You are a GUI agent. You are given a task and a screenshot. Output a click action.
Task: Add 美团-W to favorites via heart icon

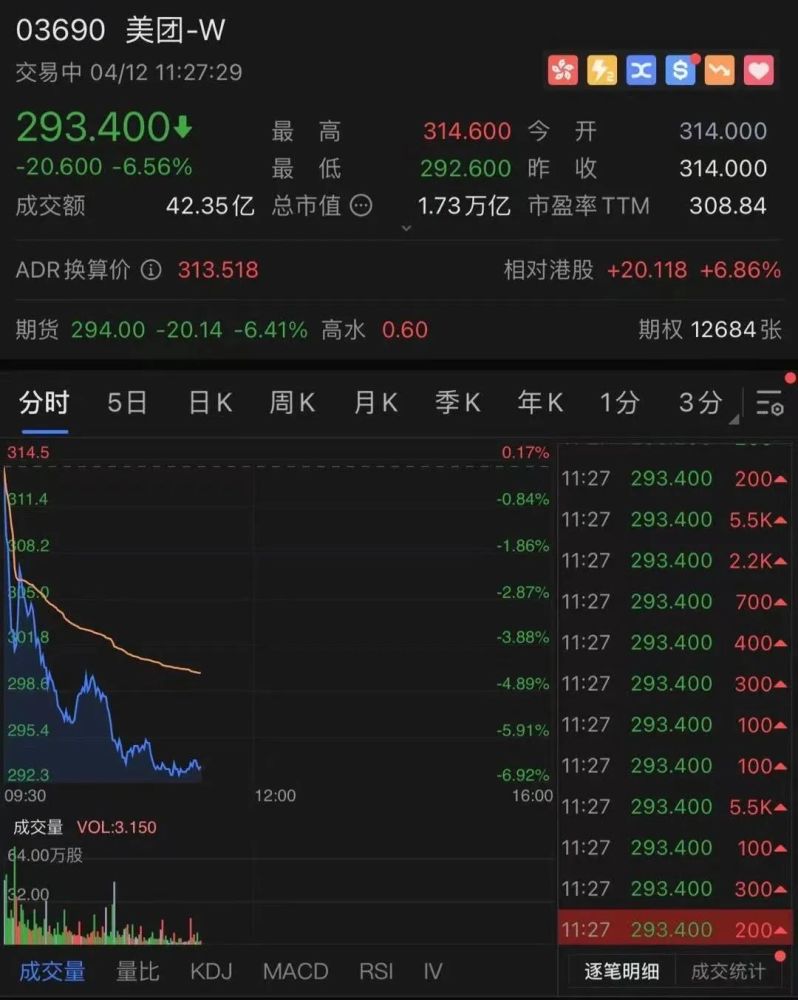(757, 70)
